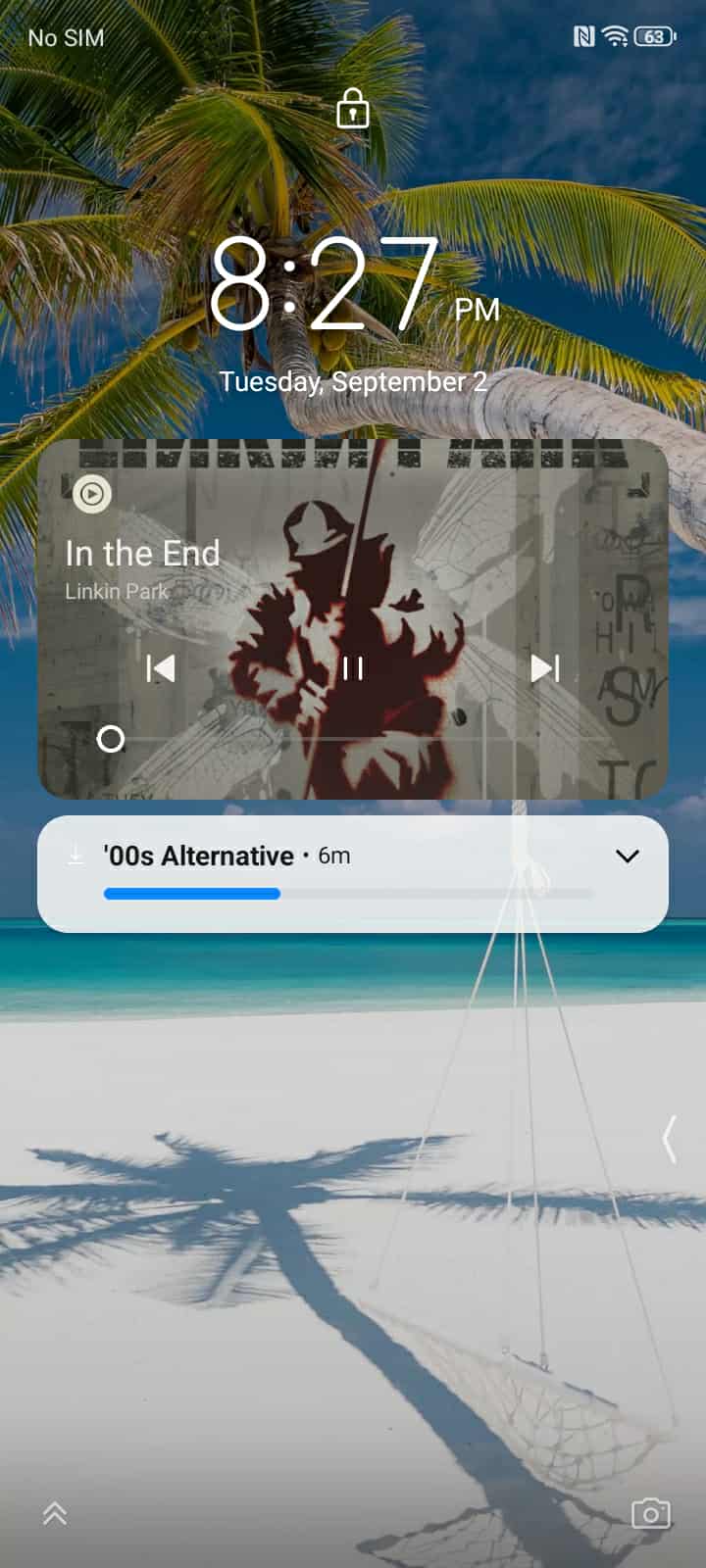706x1568 pixels.
Task: Tap the playback progress slider
Action: [x=353, y=738]
